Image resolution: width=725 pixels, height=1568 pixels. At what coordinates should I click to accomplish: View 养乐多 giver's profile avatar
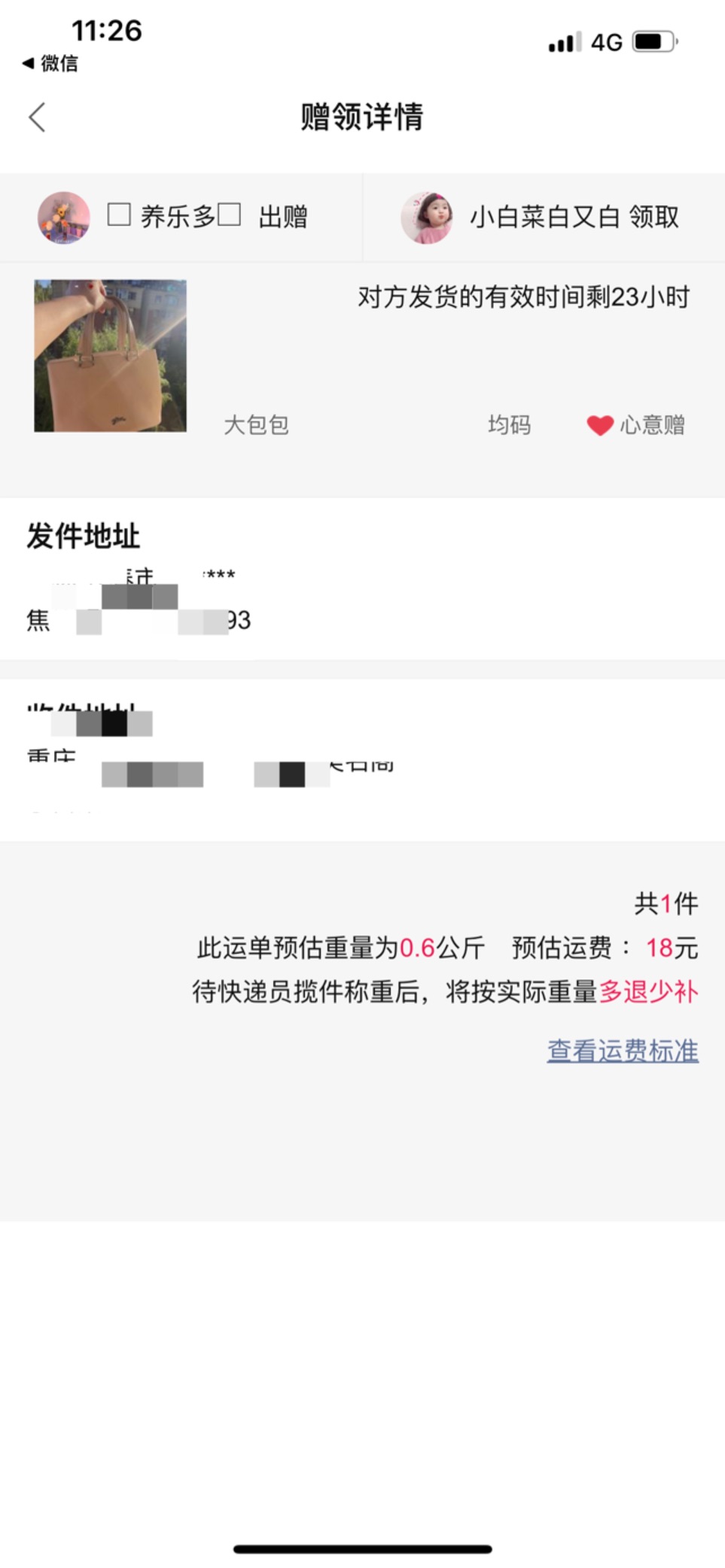click(x=64, y=217)
